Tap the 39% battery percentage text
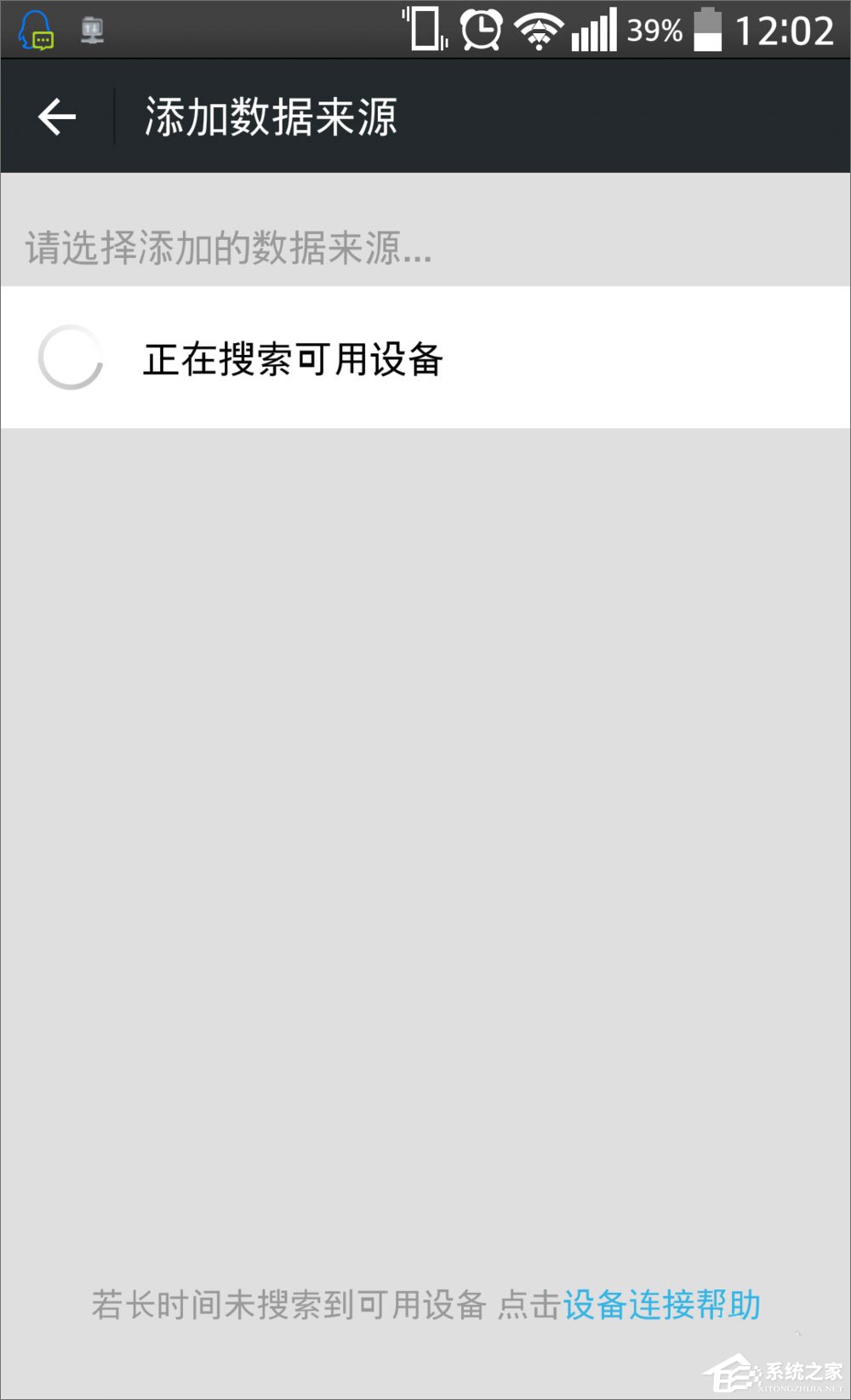Screen dimensions: 851x1400 (x=654, y=30)
